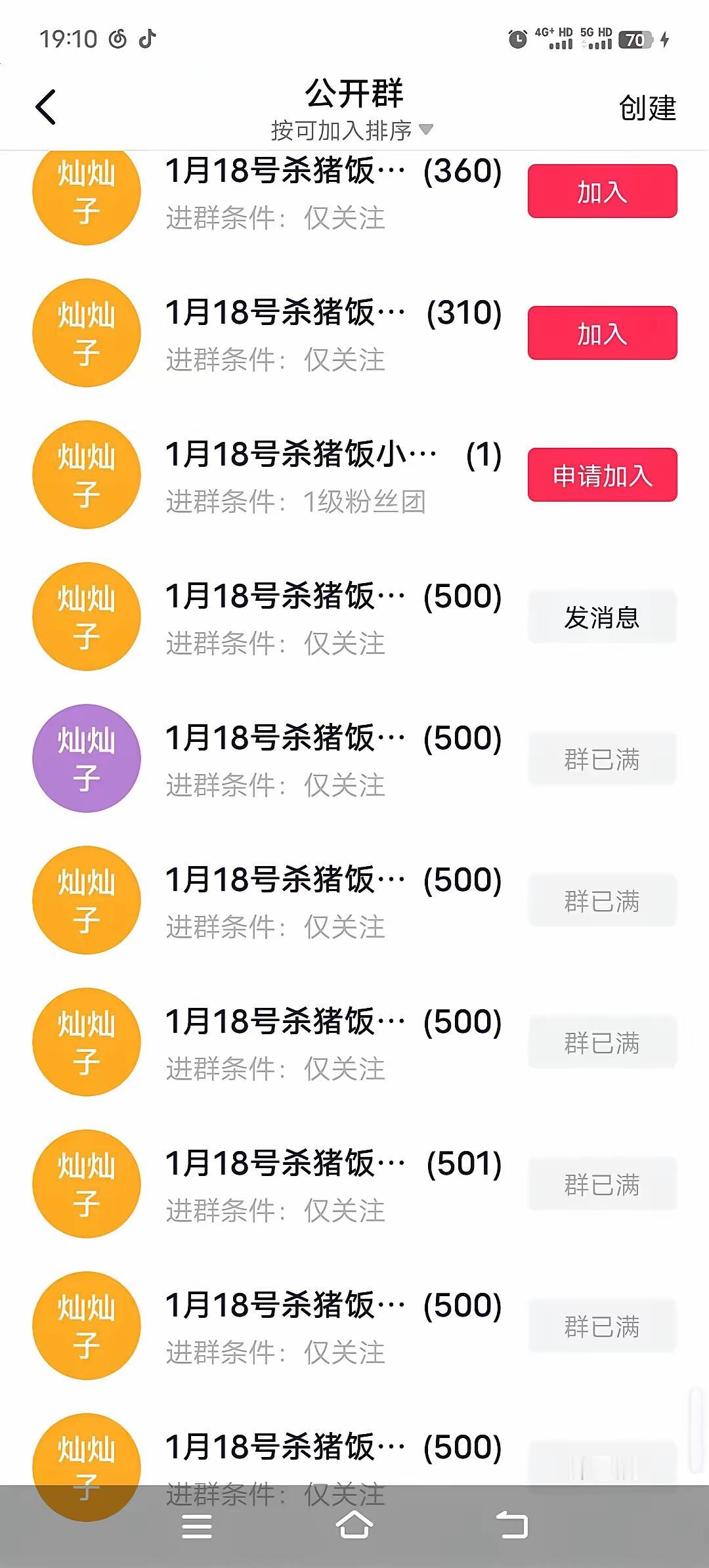Tap the system back button
The height and width of the screenshot is (1568, 709).
point(511,1525)
